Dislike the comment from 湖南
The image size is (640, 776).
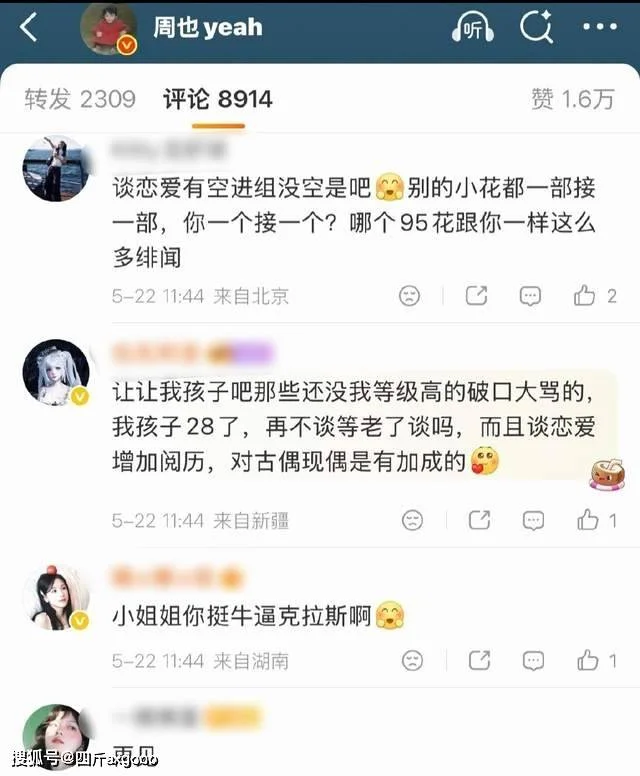pyautogui.click(x=412, y=661)
